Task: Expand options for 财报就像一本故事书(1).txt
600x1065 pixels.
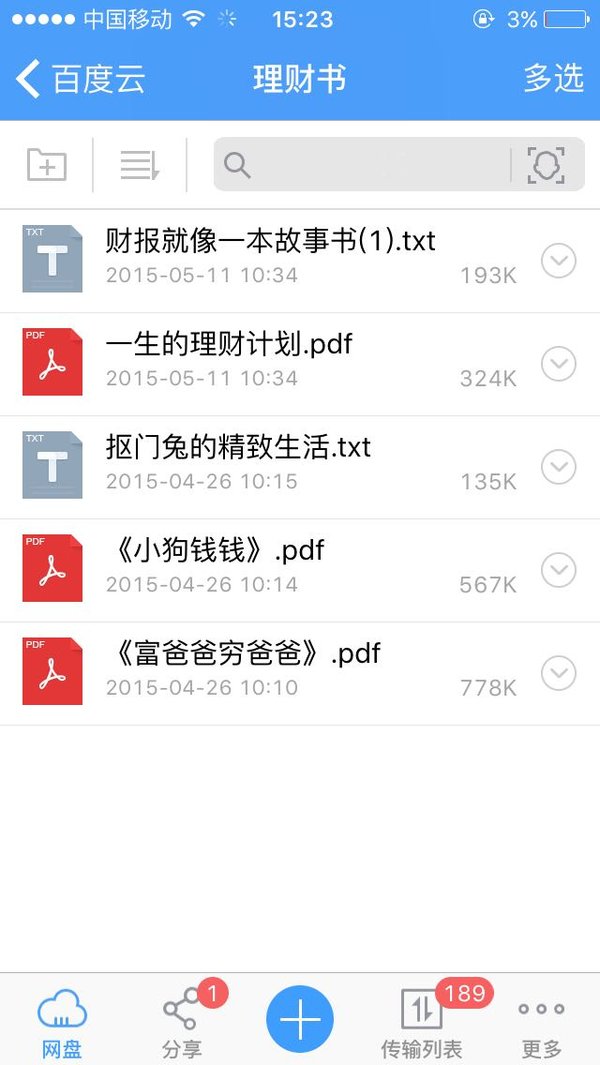Action: point(559,261)
